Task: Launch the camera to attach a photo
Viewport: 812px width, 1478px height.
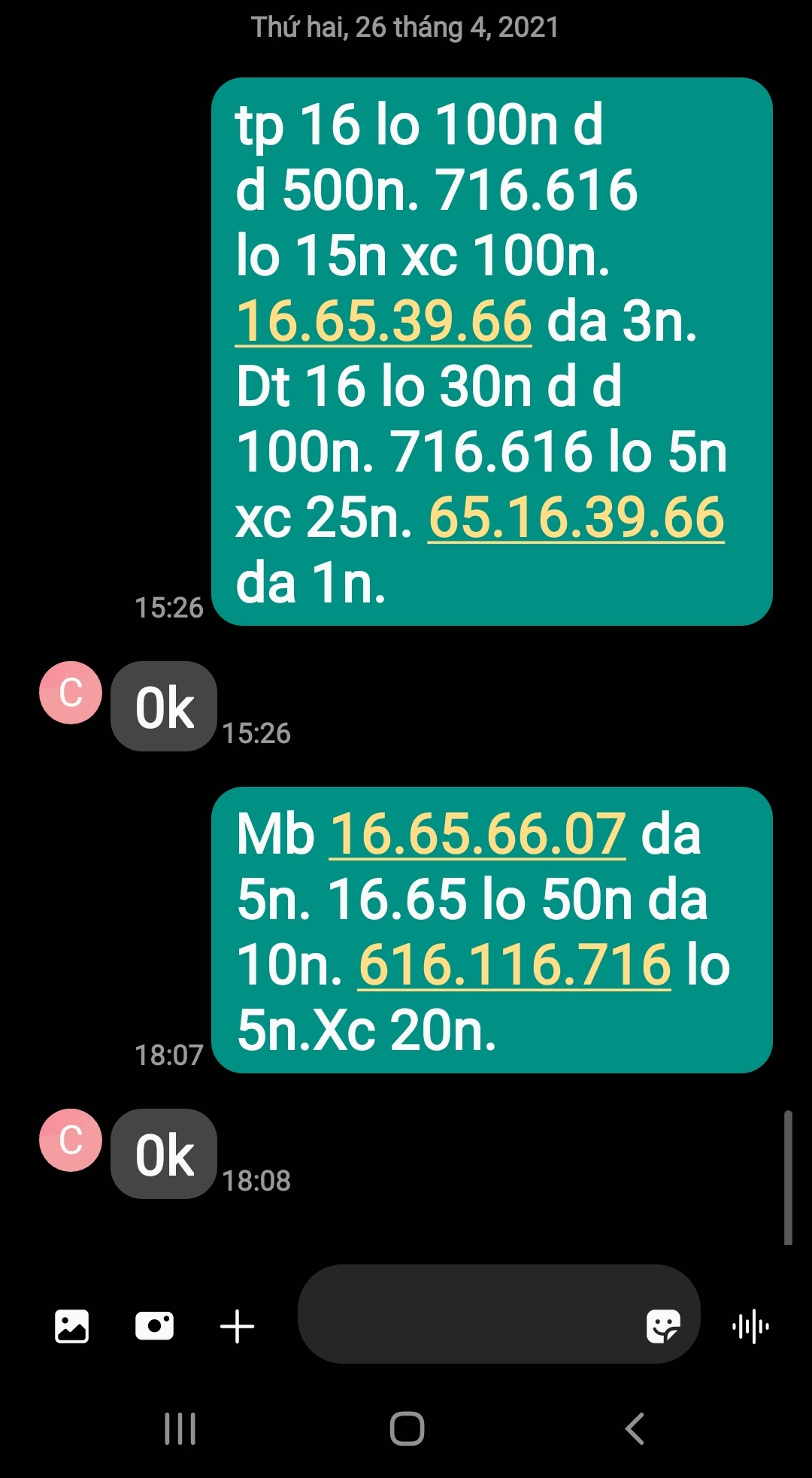Action: coord(154,1326)
